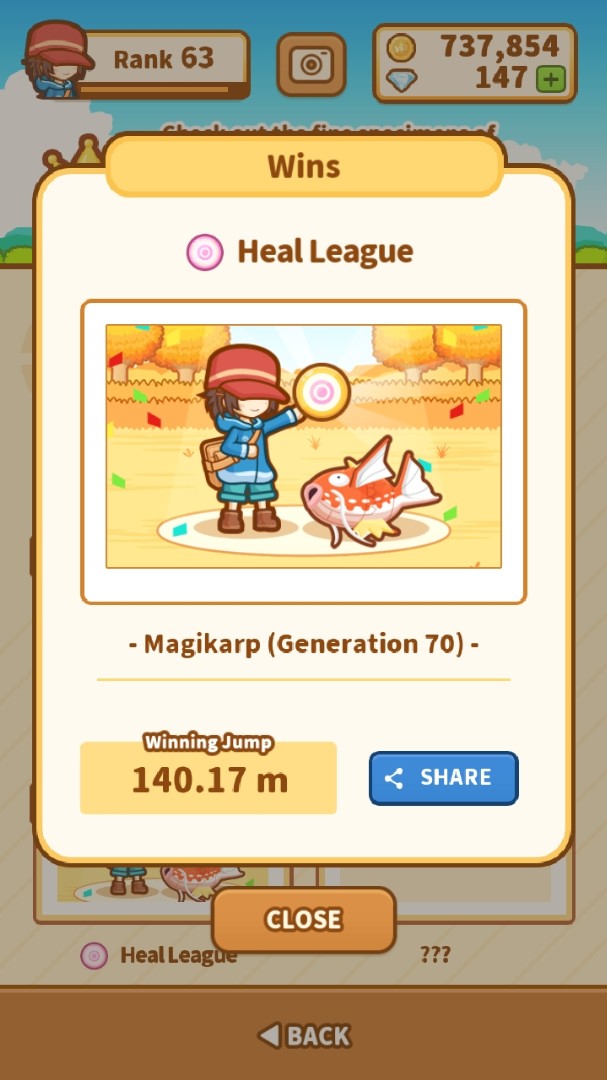607x1080 pixels.
Task: Share the winning jump result
Action: click(443, 778)
